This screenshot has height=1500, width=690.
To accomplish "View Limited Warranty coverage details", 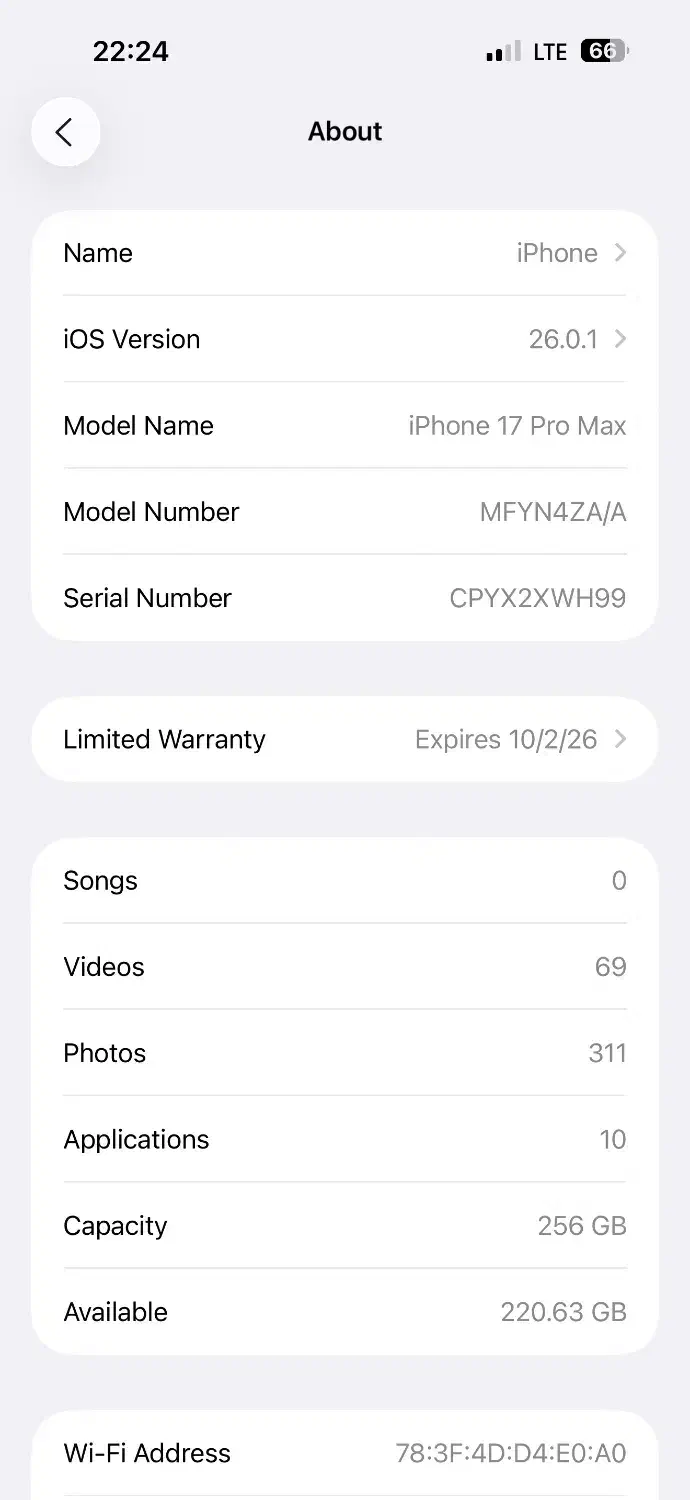I will 345,740.
